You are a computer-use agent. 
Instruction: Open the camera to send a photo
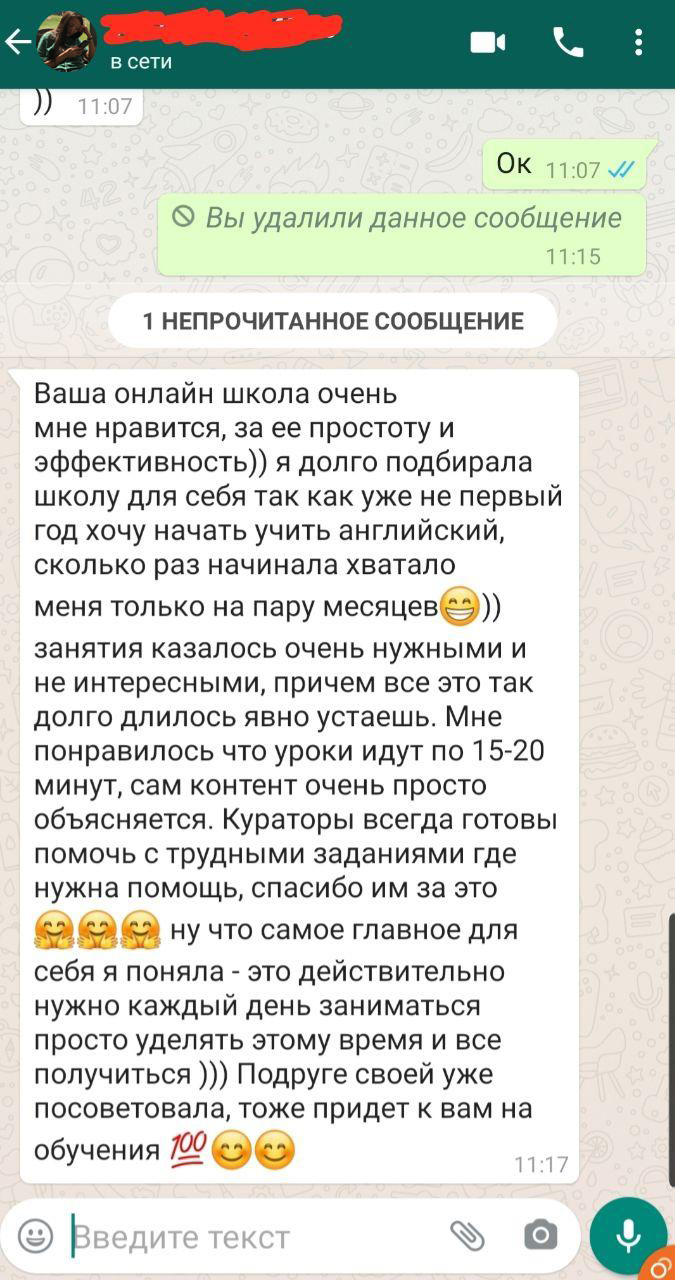tap(540, 1236)
